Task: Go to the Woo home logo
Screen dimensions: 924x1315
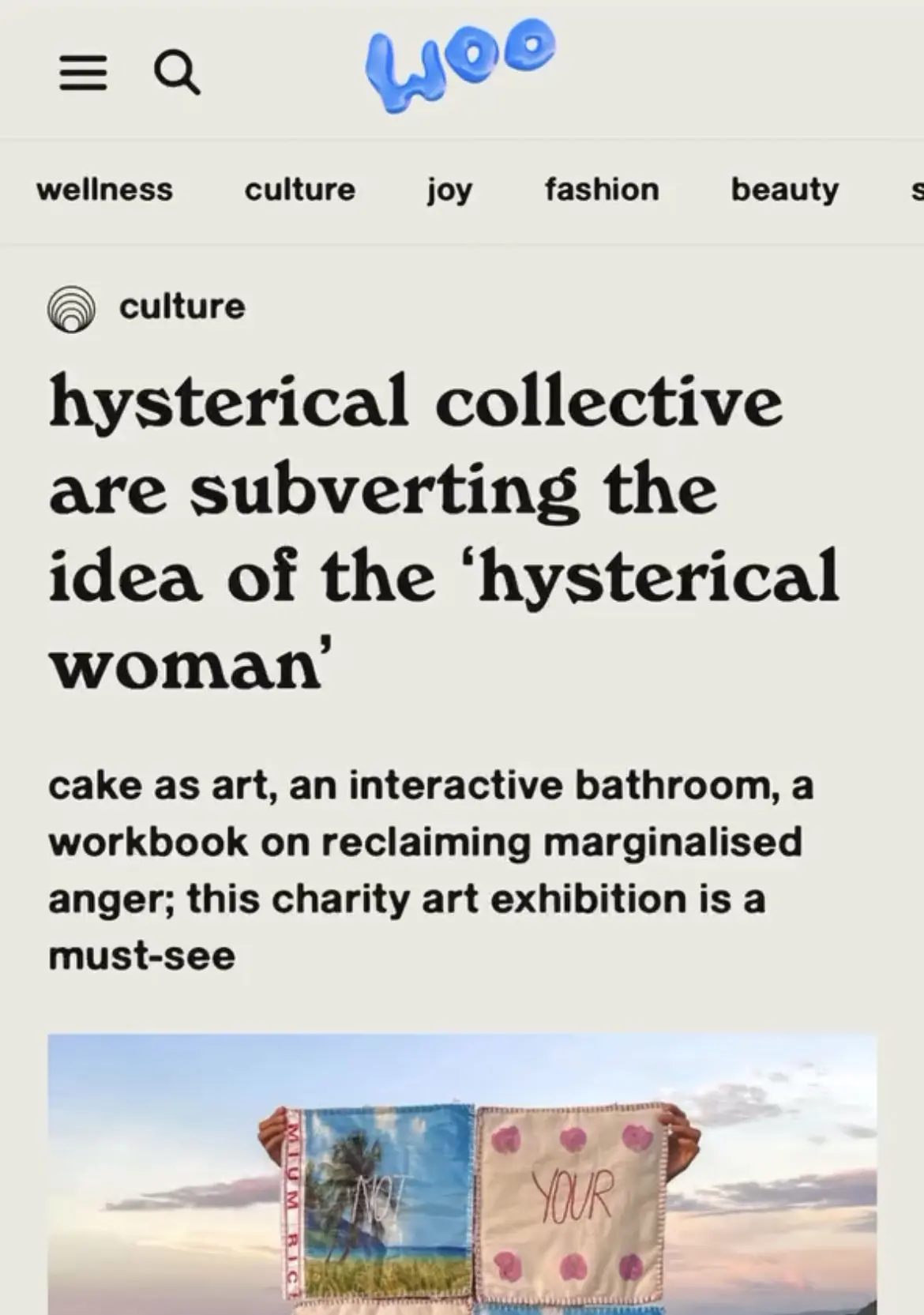Action: pyautogui.click(x=460, y=62)
